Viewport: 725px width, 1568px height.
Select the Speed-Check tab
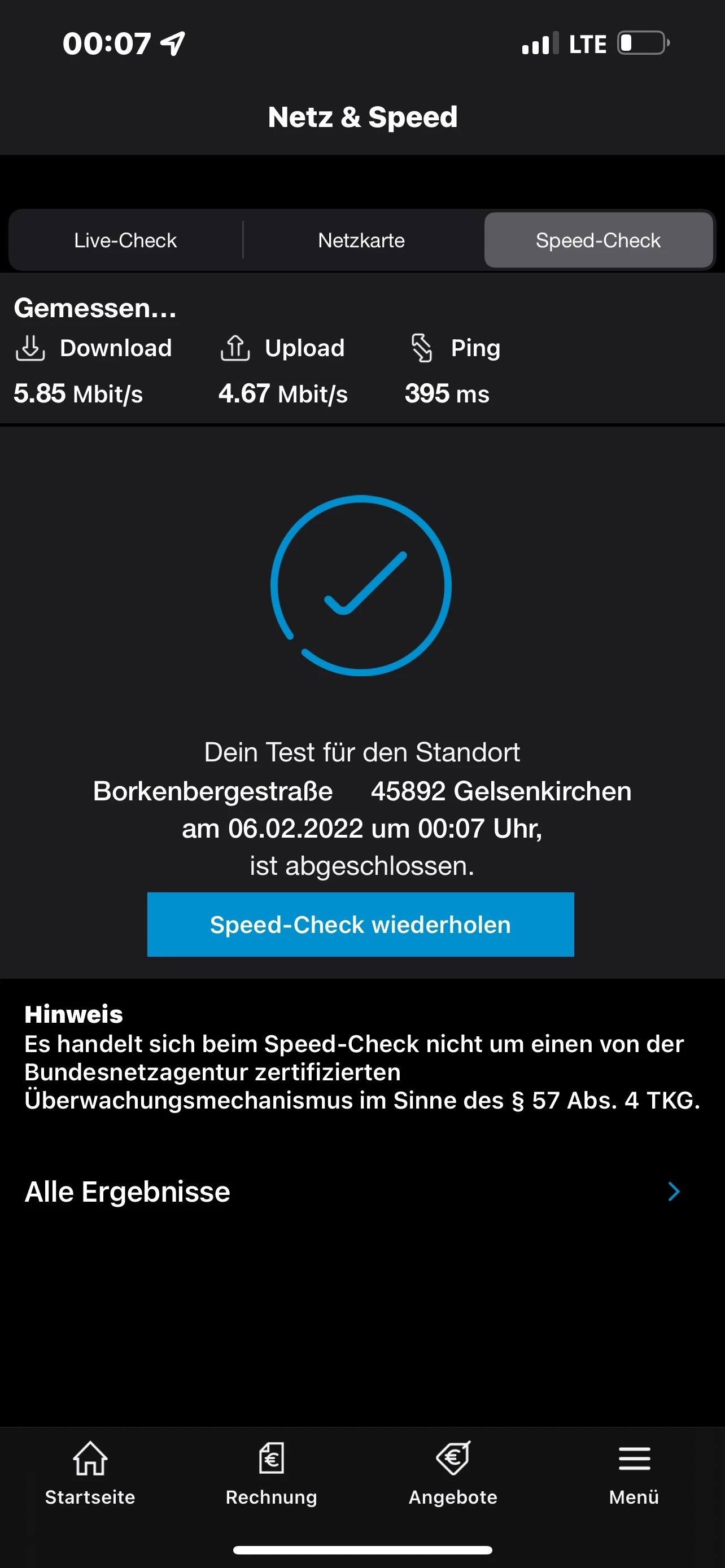point(598,240)
